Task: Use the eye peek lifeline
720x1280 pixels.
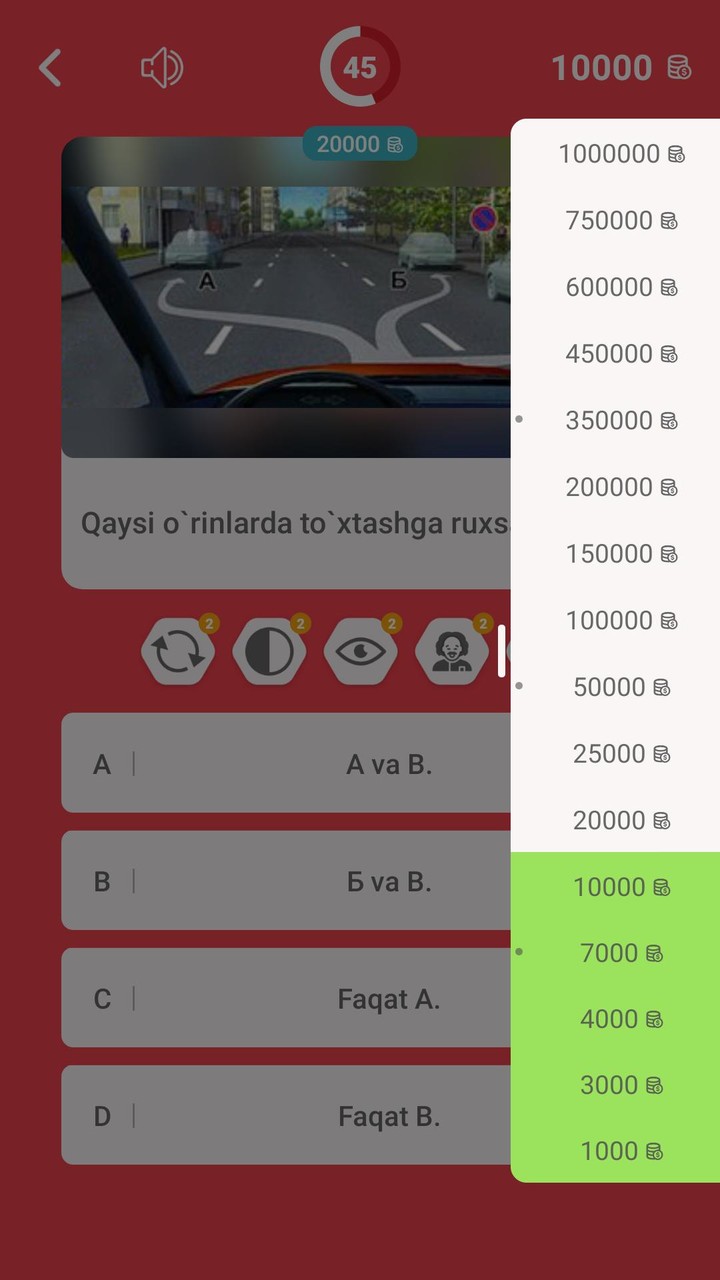Action: coord(361,651)
